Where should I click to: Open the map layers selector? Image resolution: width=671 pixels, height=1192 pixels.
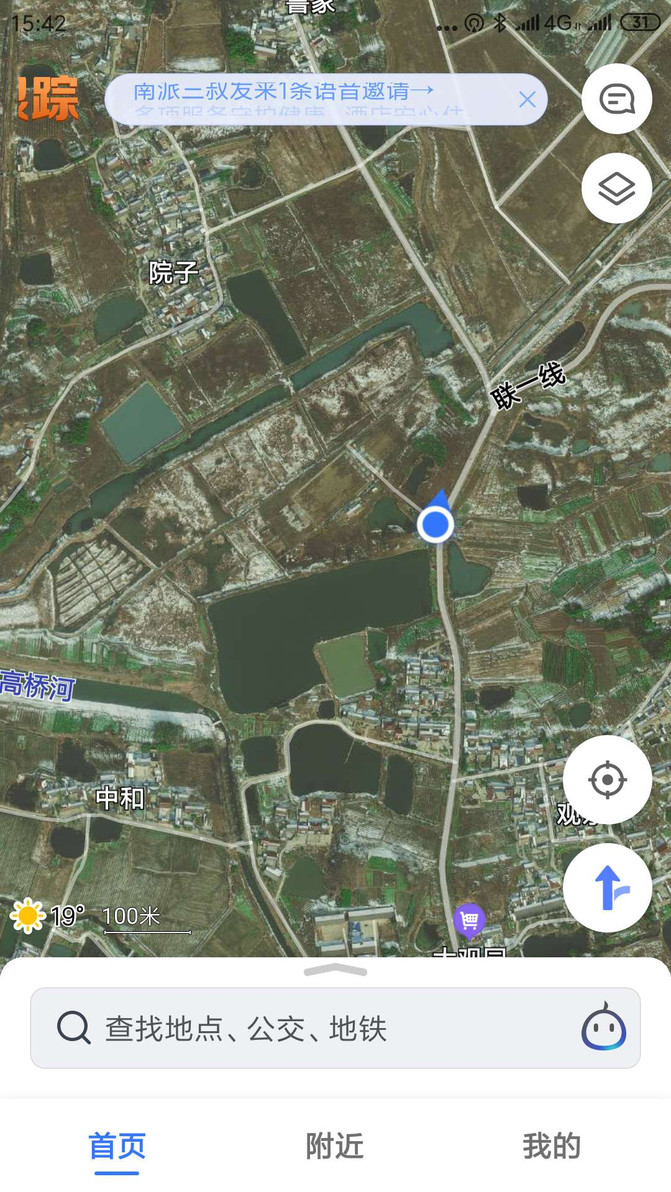click(x=616, y=188)
